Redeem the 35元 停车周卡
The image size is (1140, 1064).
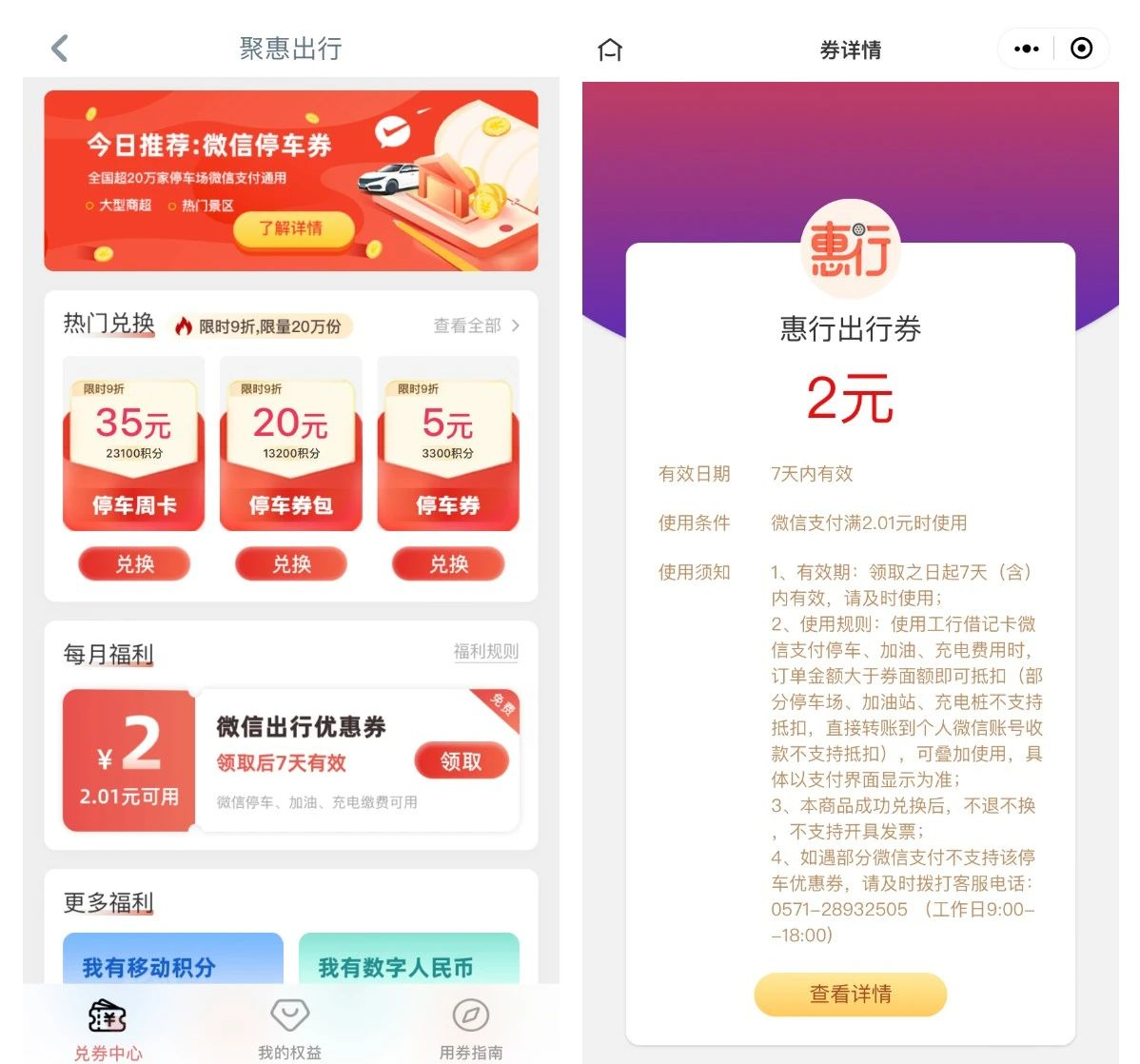134,564
